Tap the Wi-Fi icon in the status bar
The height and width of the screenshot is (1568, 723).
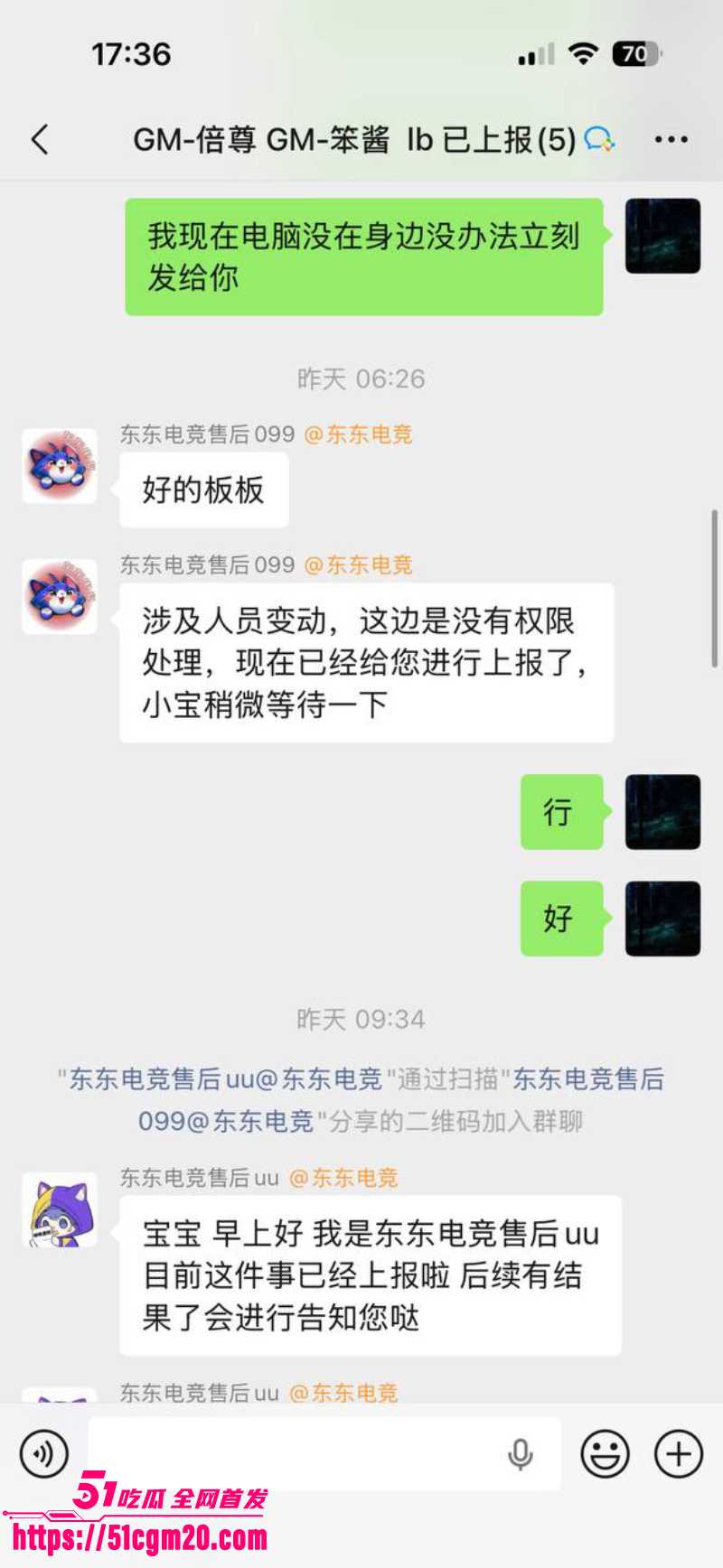(x=583, y=54)
